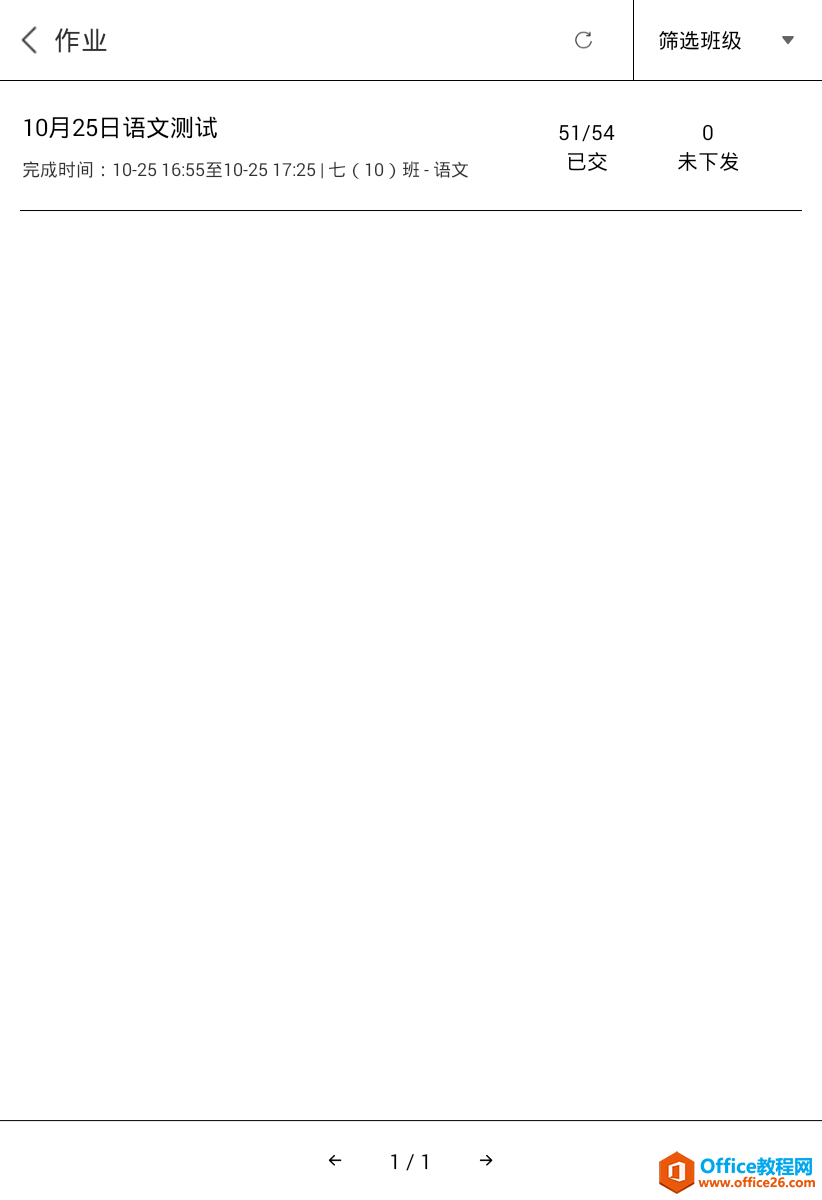
Task: Go to the next page arrow
Action: coord(486,1160)
